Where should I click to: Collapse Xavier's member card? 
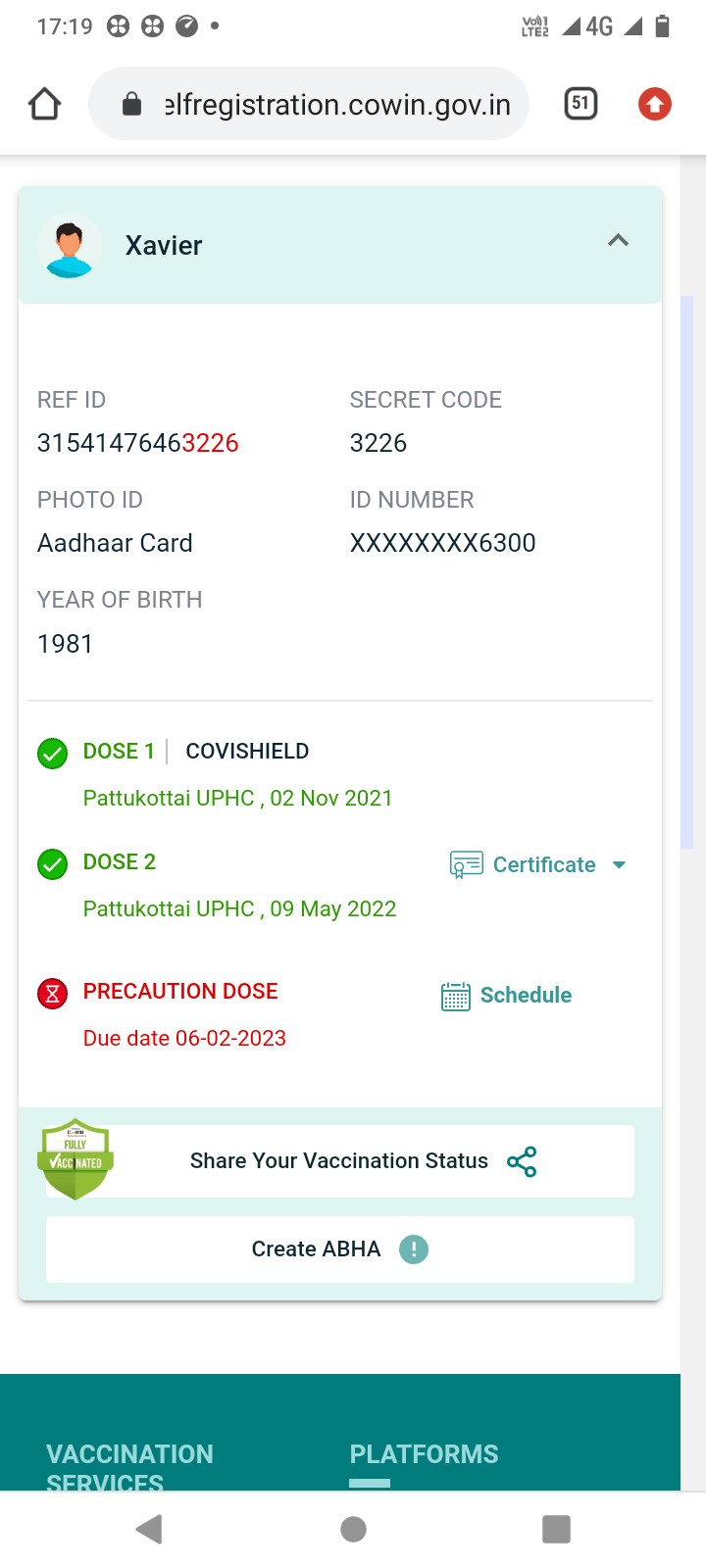(618, 241)
